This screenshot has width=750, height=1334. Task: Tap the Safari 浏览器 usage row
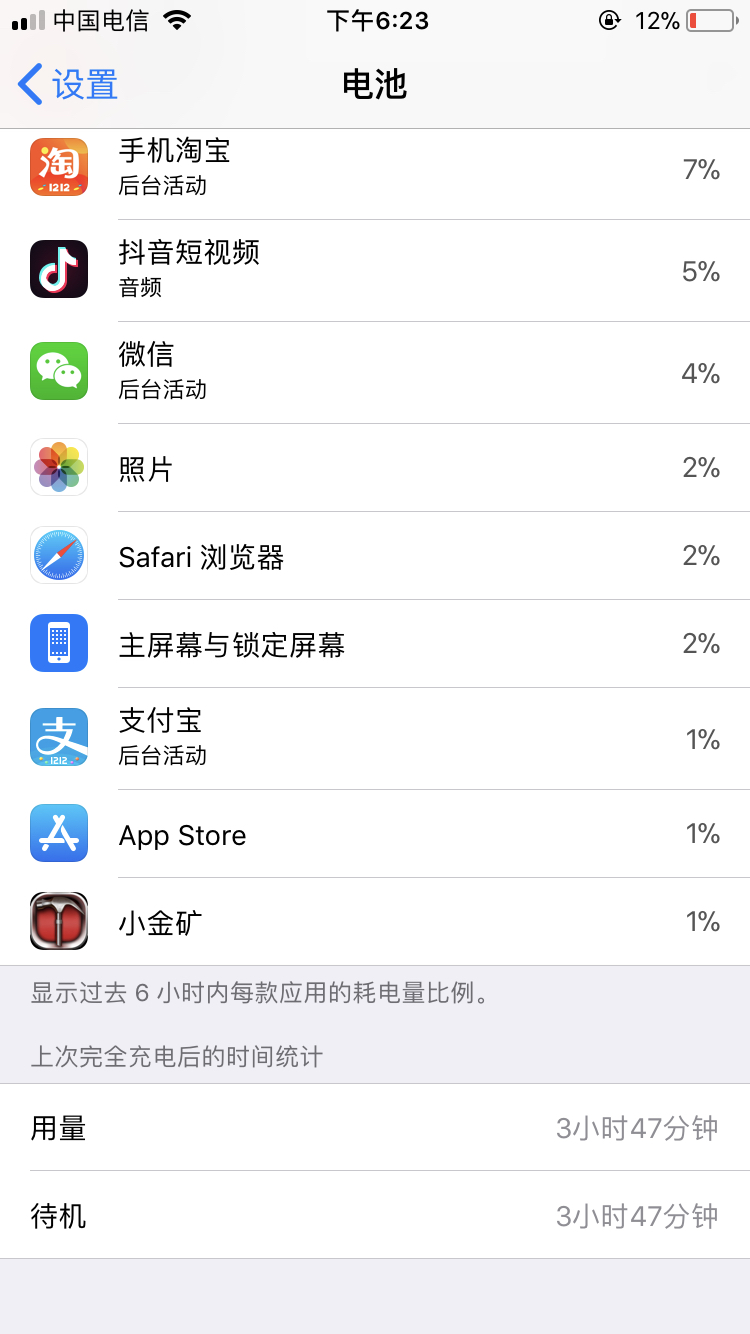[x=375, y=556]
